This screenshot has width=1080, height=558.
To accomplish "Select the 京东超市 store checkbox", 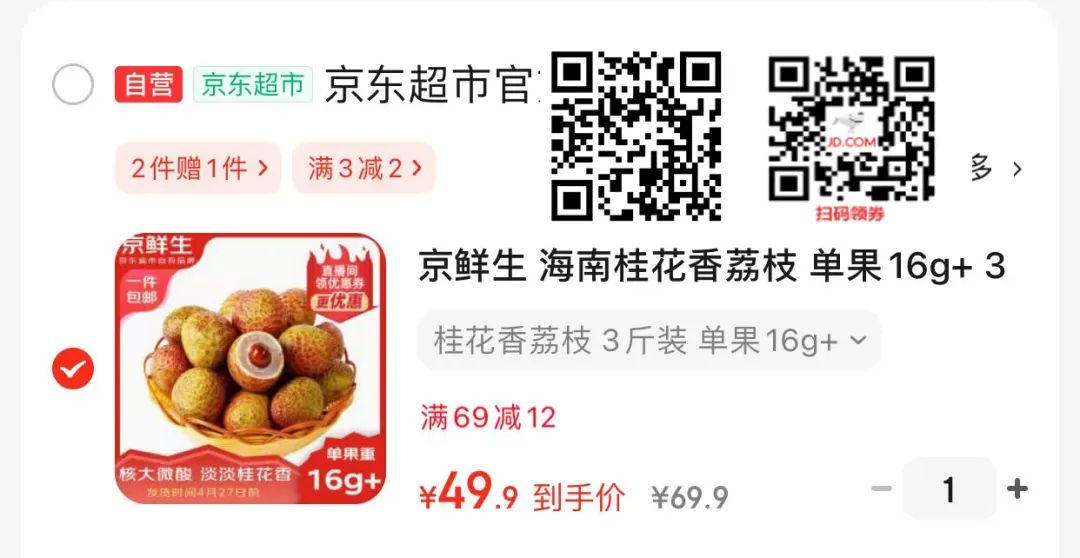I will click(73, 85).
